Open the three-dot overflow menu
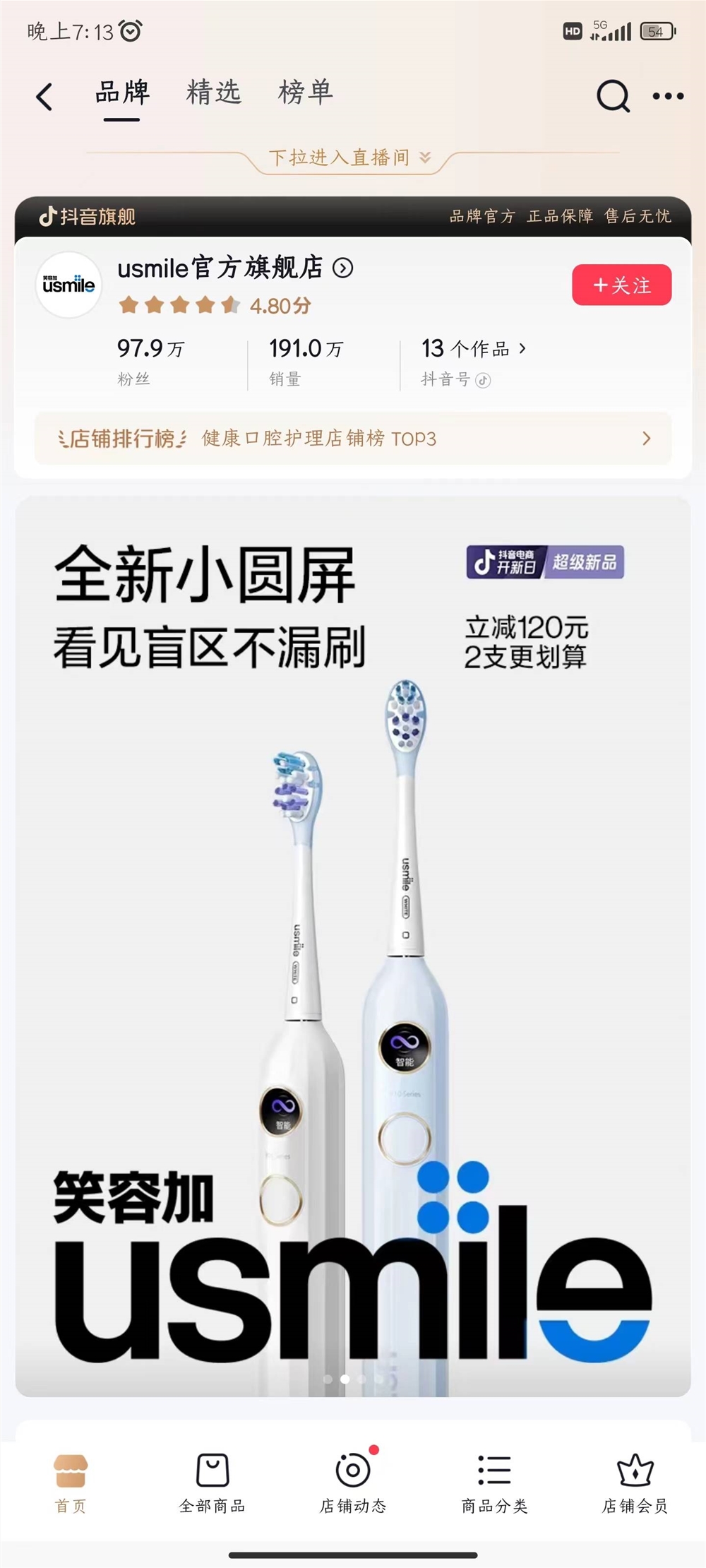The width and height of the screenshot is (706, 1568). (x=668, y=96)
